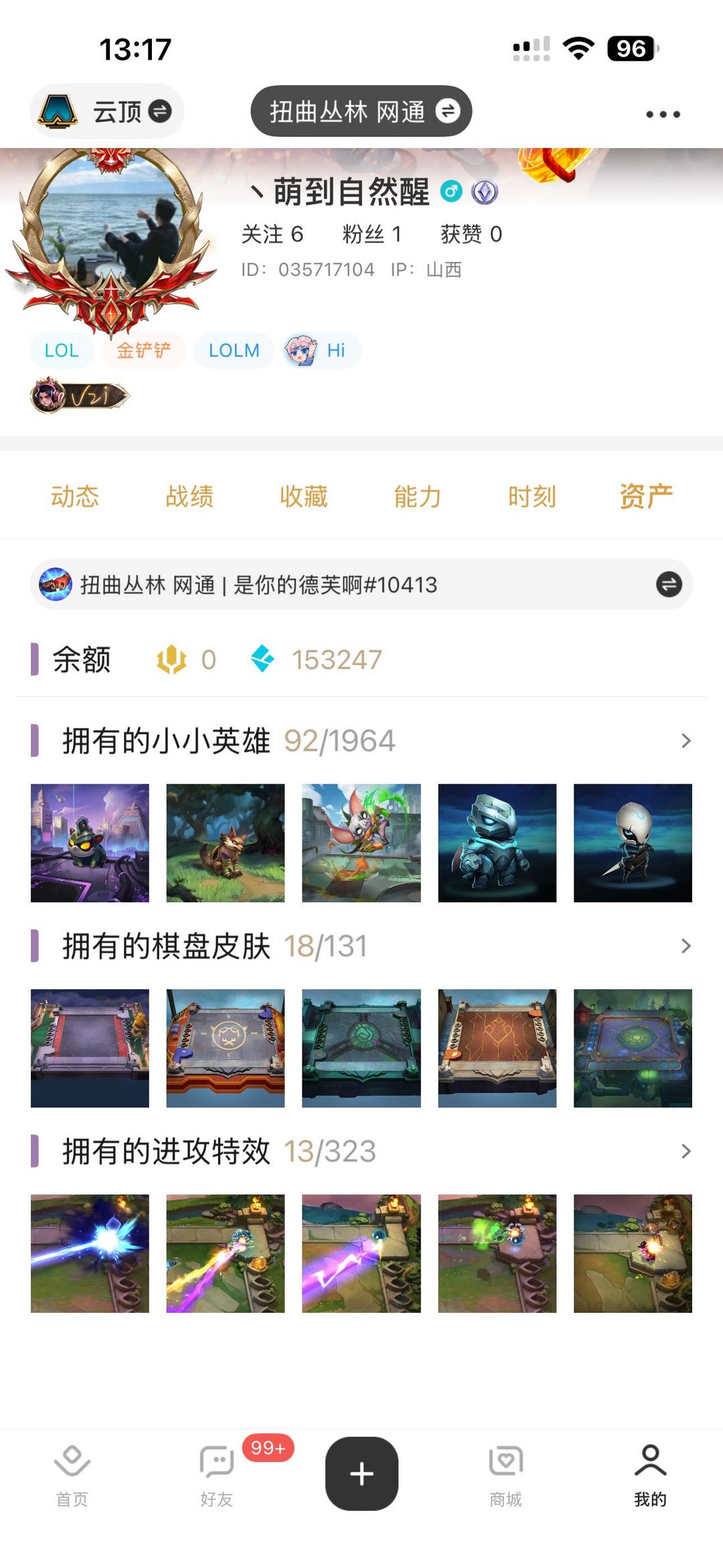Expand the 拥有的进攻特效 list
This screenshot has height=1568, width=723.
point(686,1151)
